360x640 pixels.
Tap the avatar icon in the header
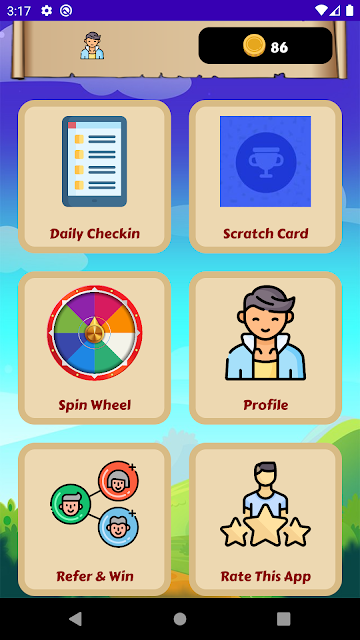coord(92,46)
